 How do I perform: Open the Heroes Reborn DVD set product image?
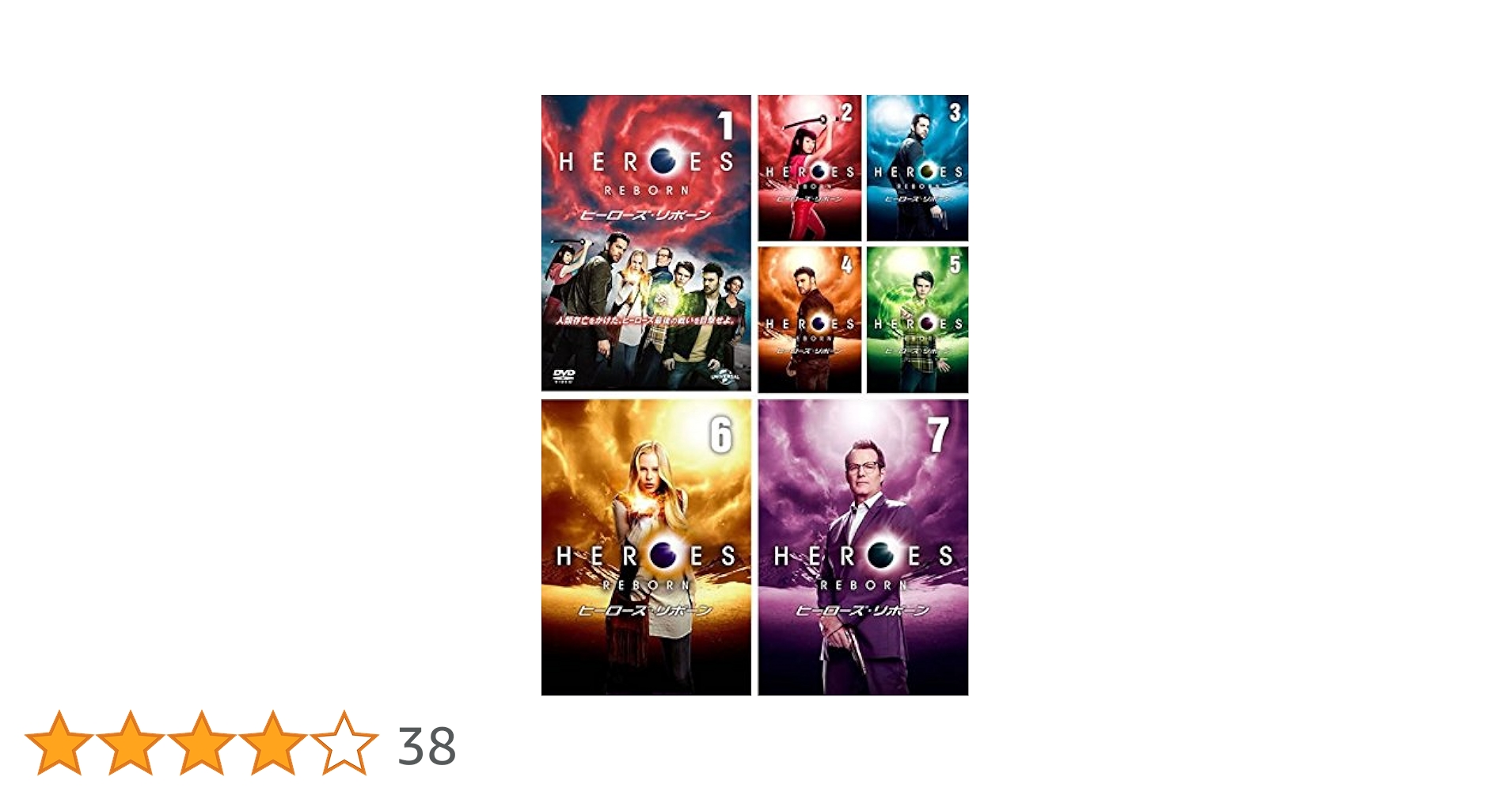[x=754, y=395]
